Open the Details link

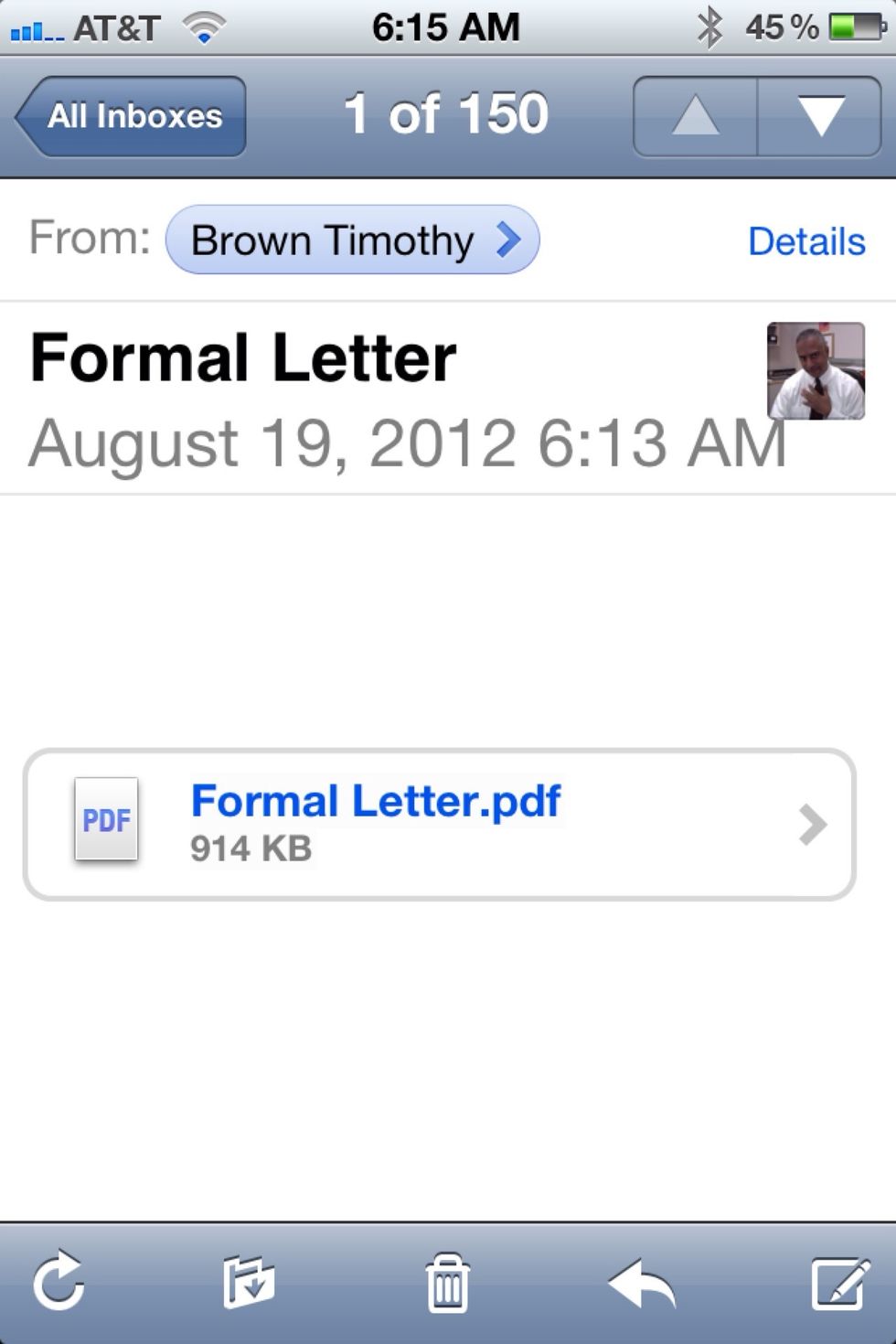pos(805,240)
